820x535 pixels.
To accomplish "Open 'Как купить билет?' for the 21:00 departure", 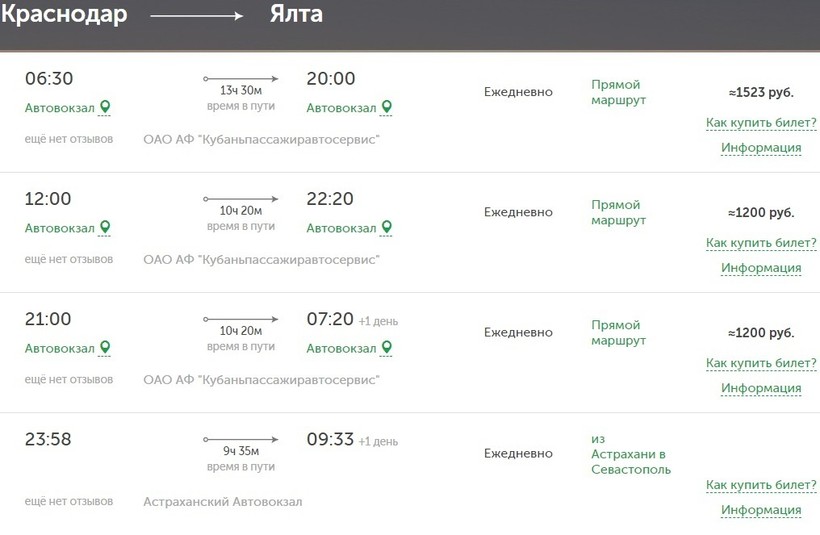I will click(x=761, y=363).
